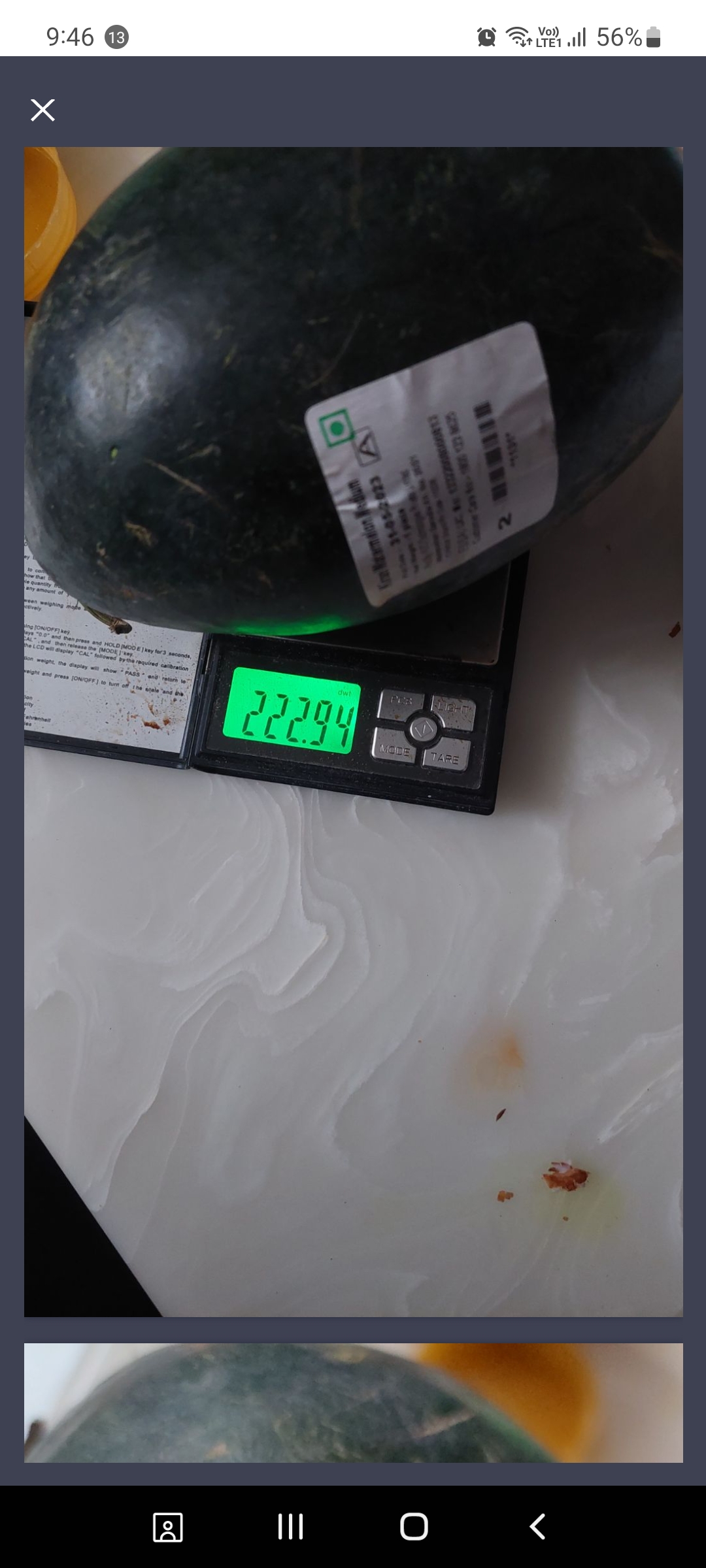Go back using the system back button
The width and height of the screenshot is (706, 1568).
[x=537, y=1527]
